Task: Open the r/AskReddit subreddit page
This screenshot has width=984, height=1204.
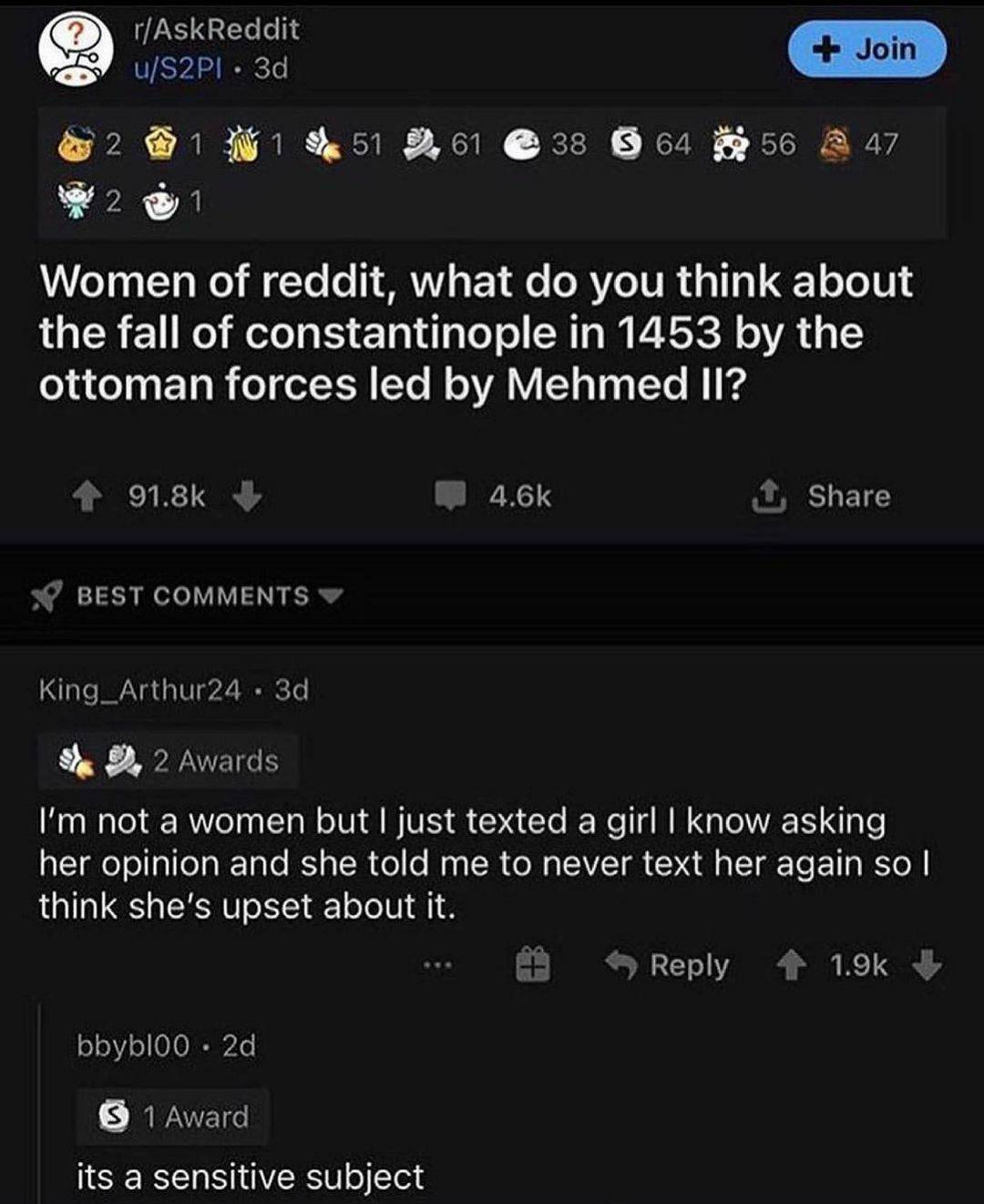Action: (x=216, y=29)
